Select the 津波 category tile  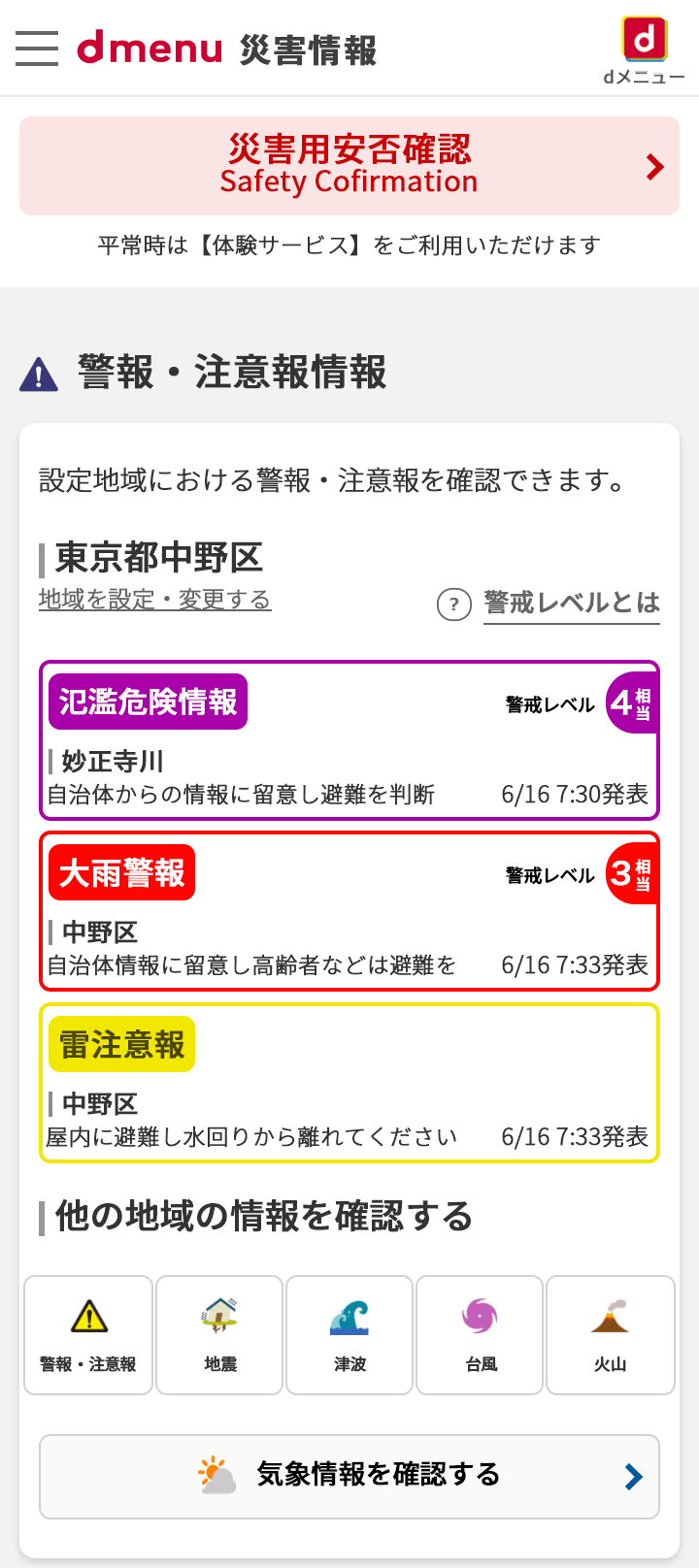[349, 1334]
